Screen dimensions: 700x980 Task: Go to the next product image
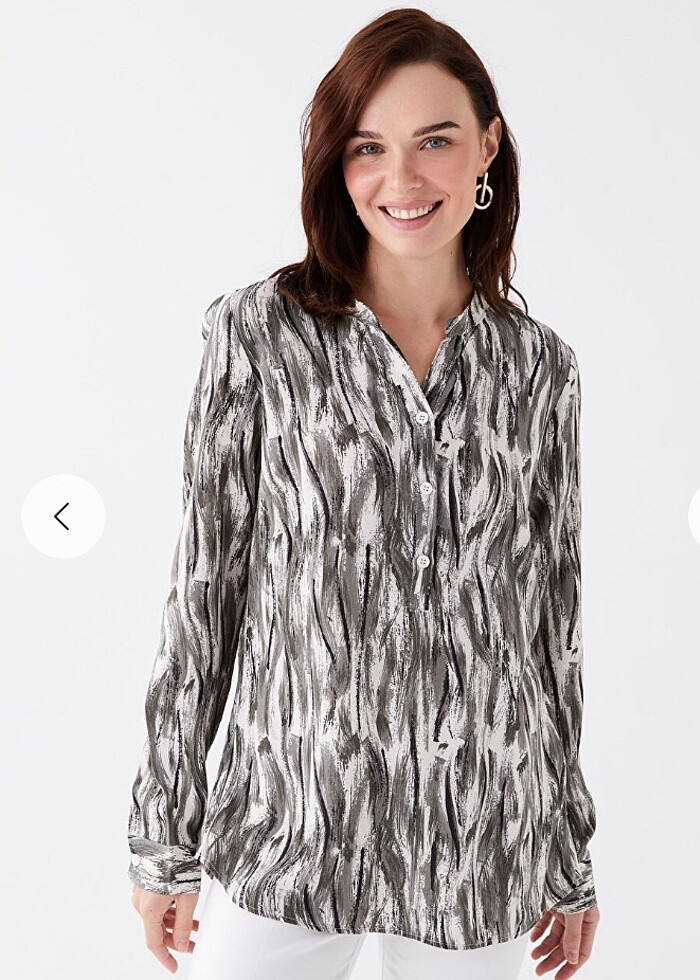[x=695, y=516]
